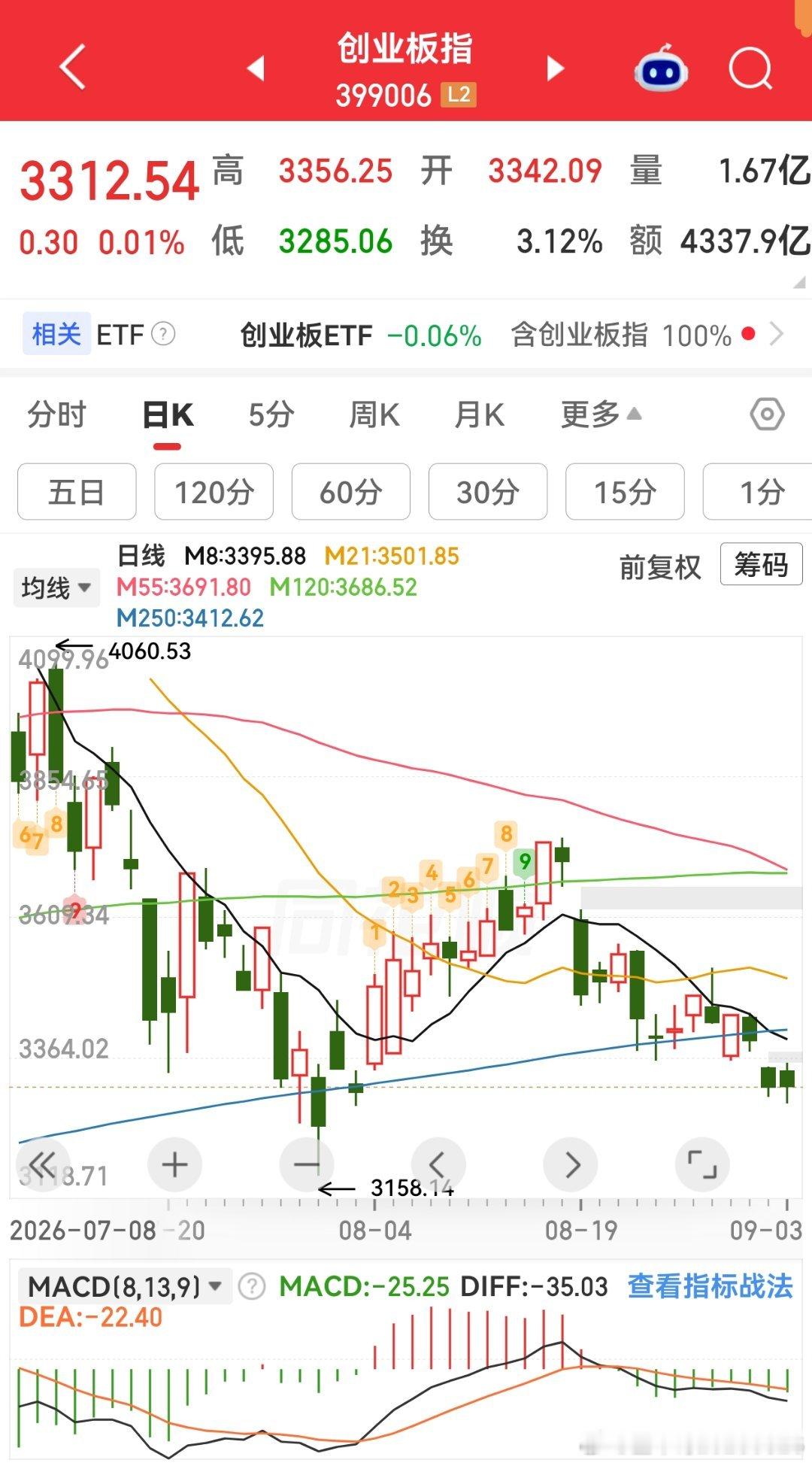
Task: Open the 均线 indicator dropdown
Action: click(56, 587)
